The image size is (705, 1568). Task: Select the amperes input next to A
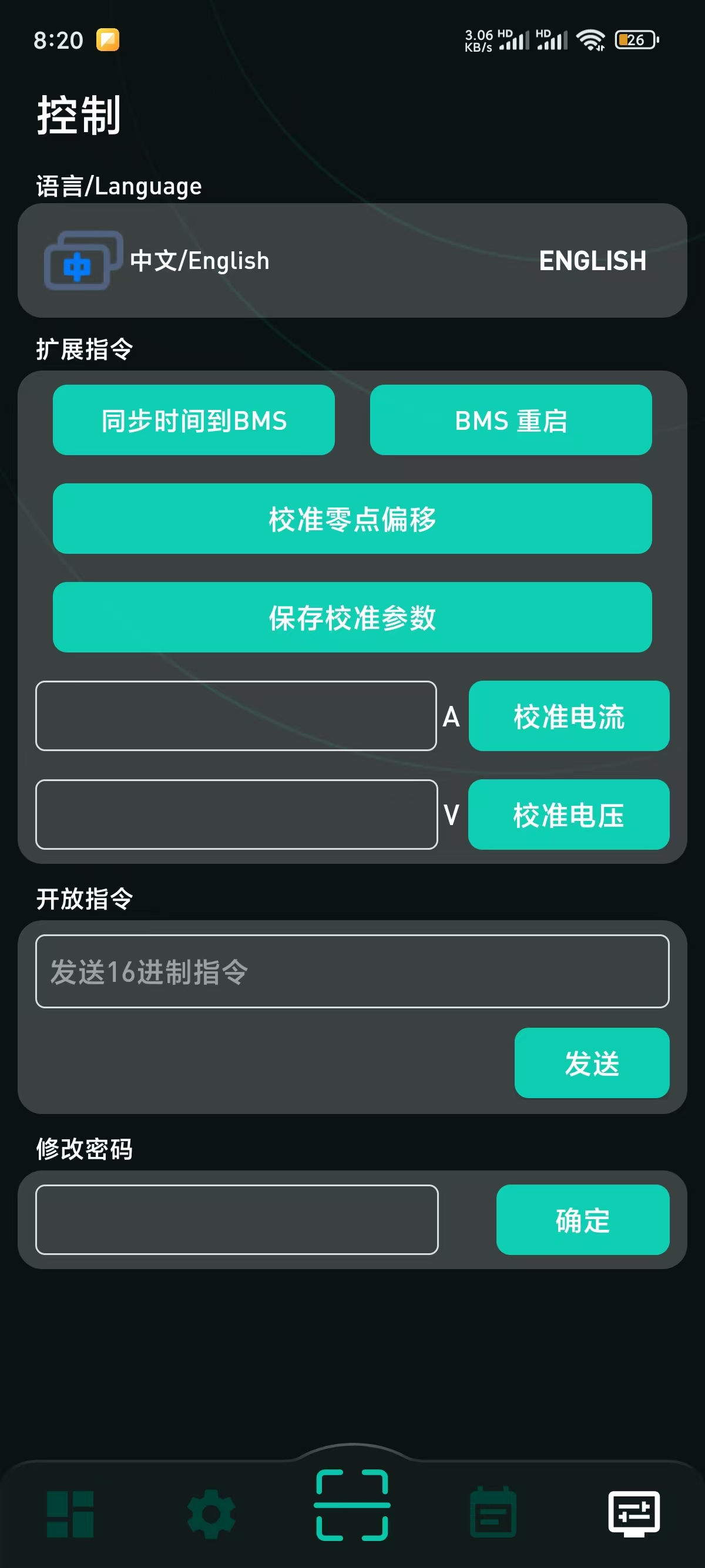(236, 716)
